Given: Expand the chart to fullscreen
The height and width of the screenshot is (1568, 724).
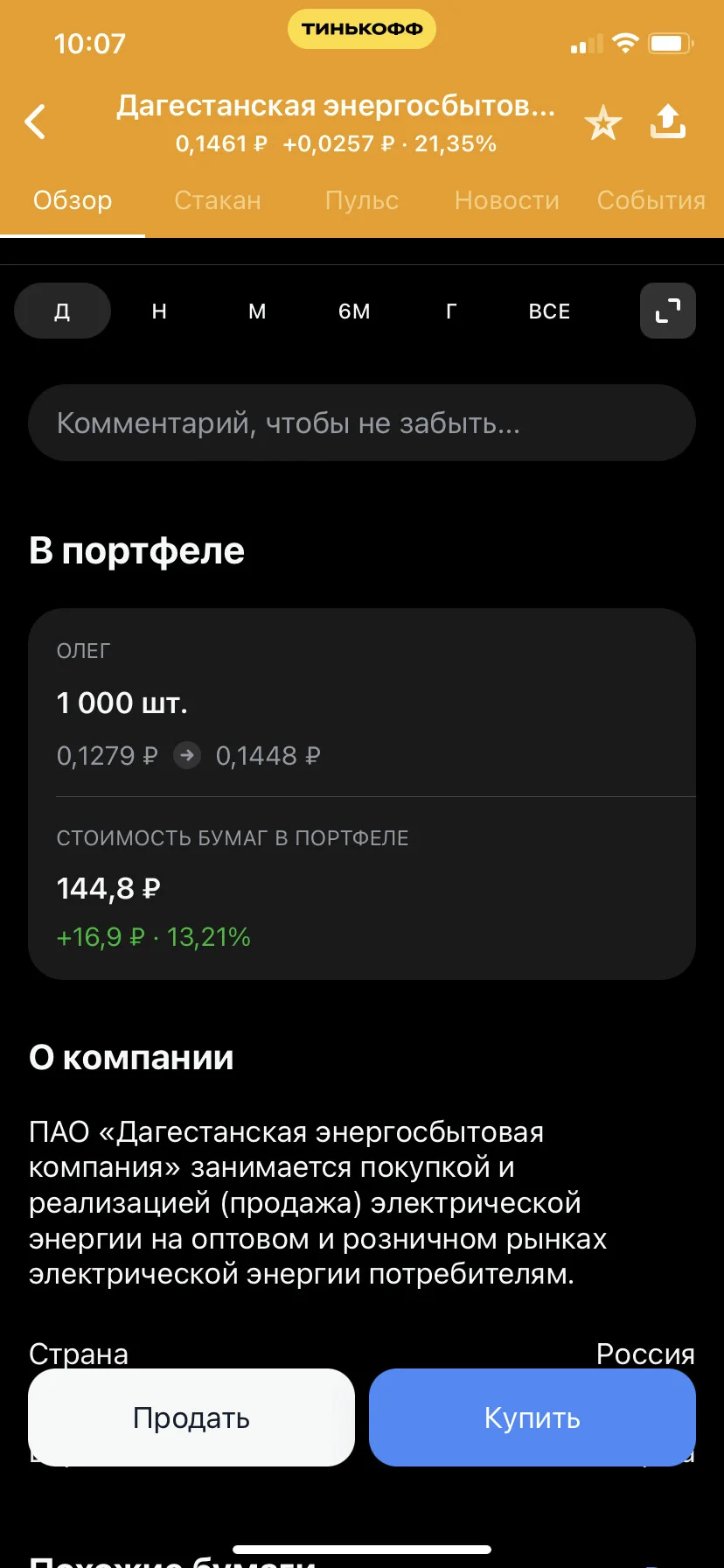Looking at the screenshot, I should 668,311.
